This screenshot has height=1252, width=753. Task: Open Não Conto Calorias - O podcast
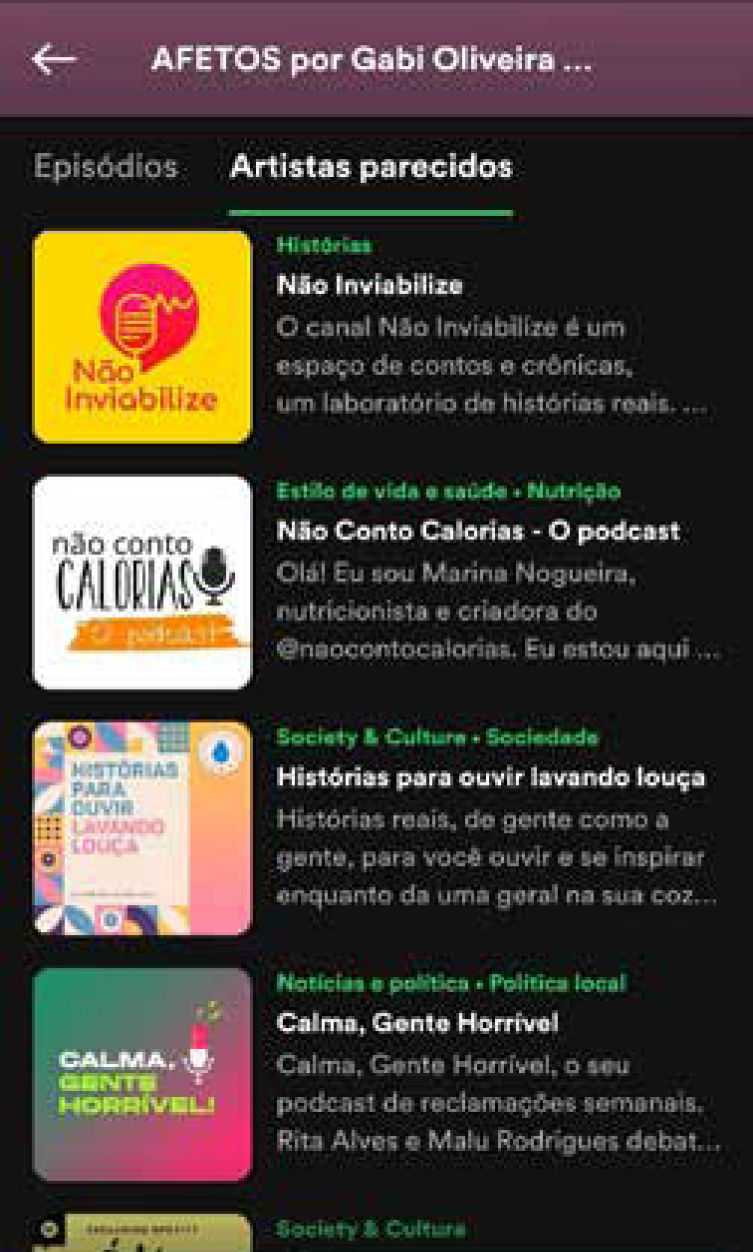click(x=477, y=531)
